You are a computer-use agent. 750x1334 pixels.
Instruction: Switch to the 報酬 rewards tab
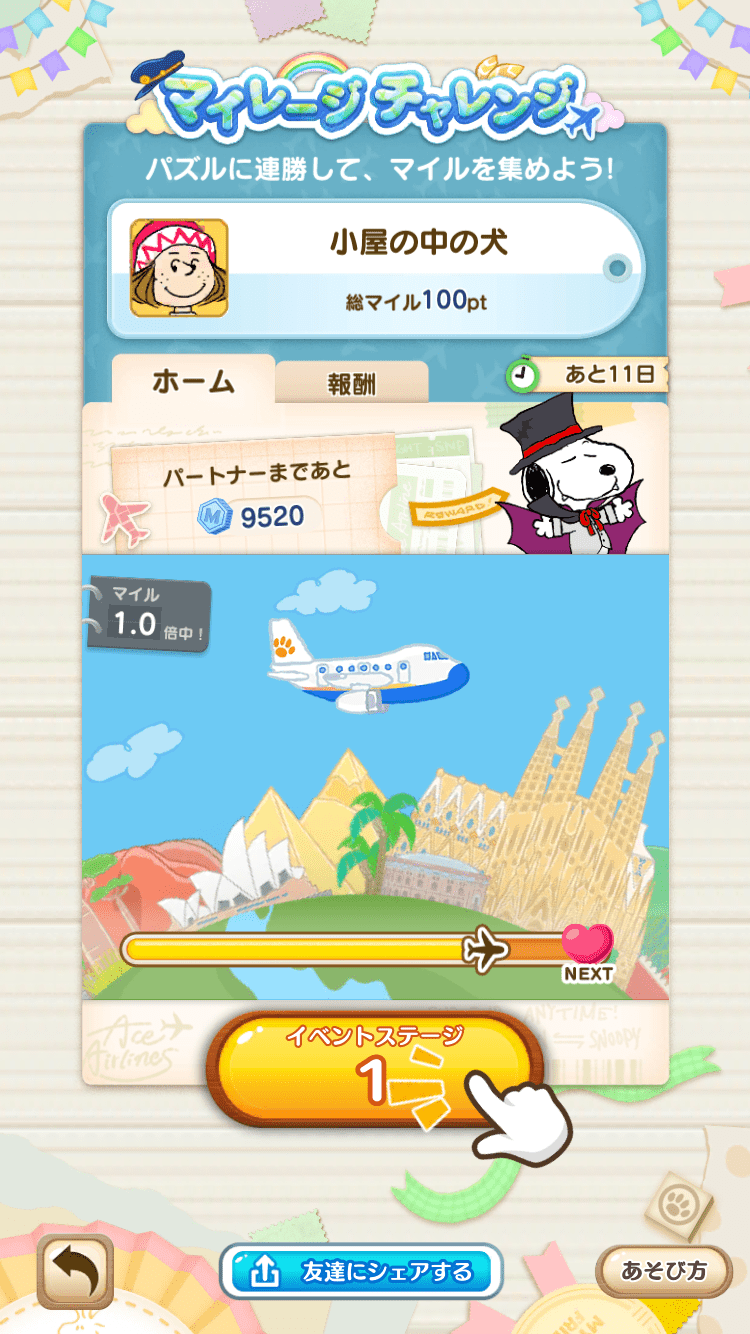pos(351,384)
